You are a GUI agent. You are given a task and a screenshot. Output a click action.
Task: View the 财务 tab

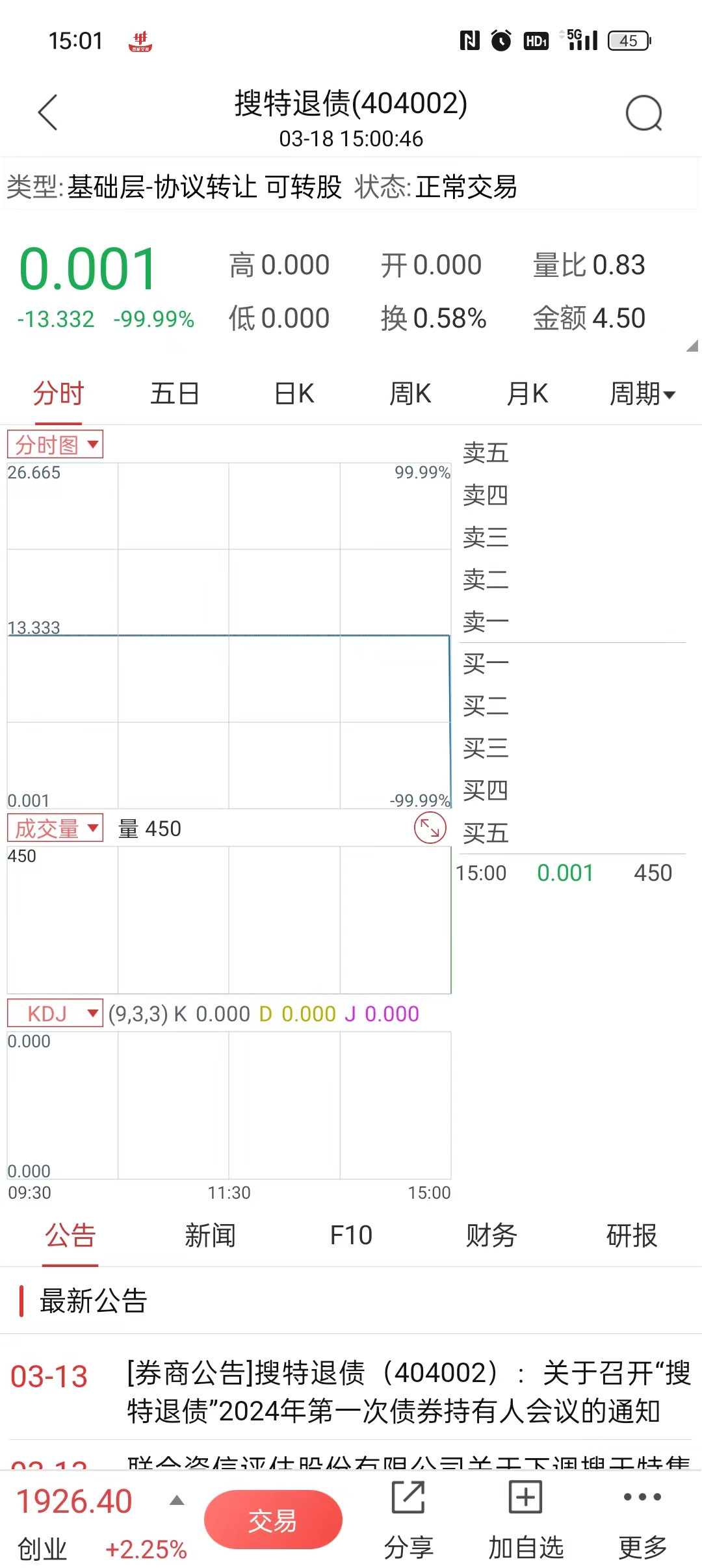pyautogui.click(x=491, y=1235)
